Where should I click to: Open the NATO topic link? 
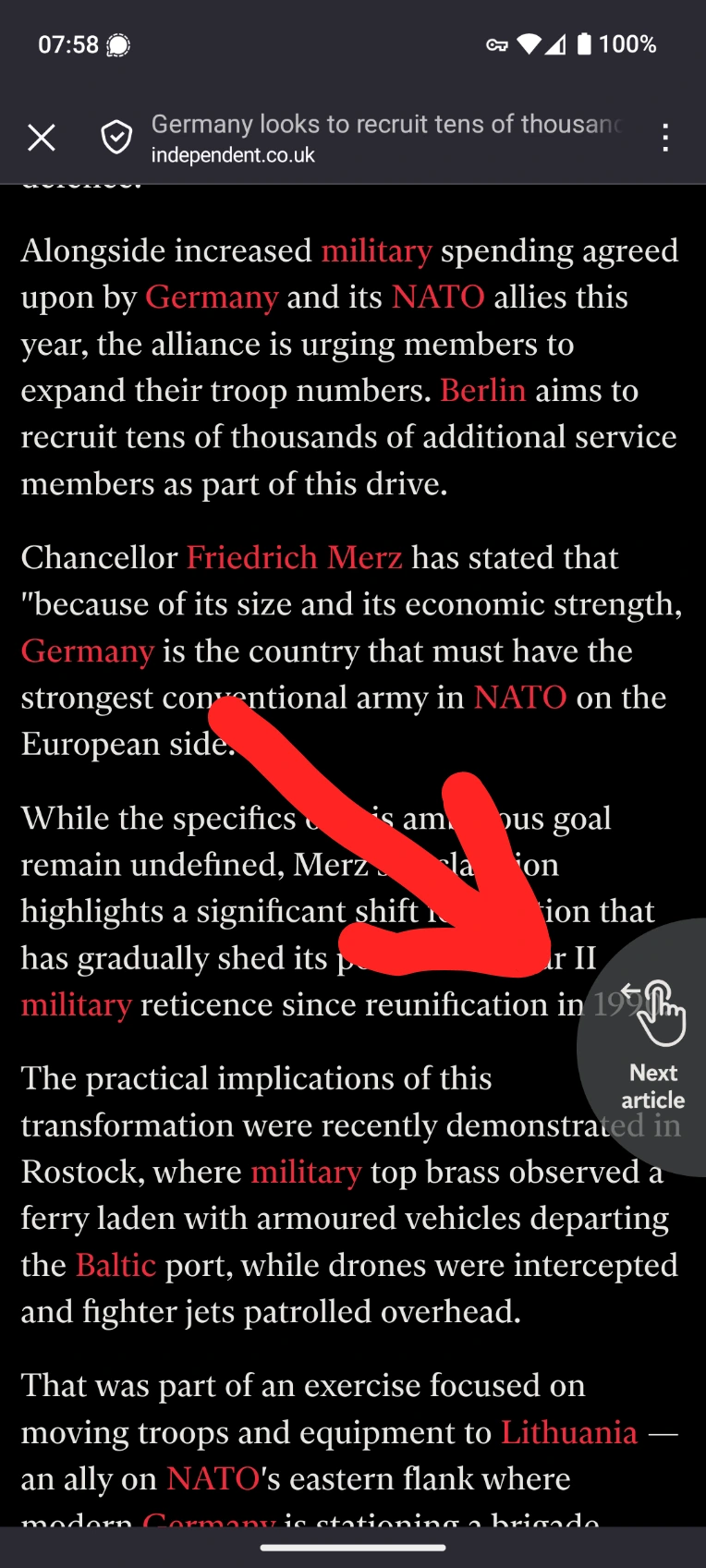click(437, 297)
